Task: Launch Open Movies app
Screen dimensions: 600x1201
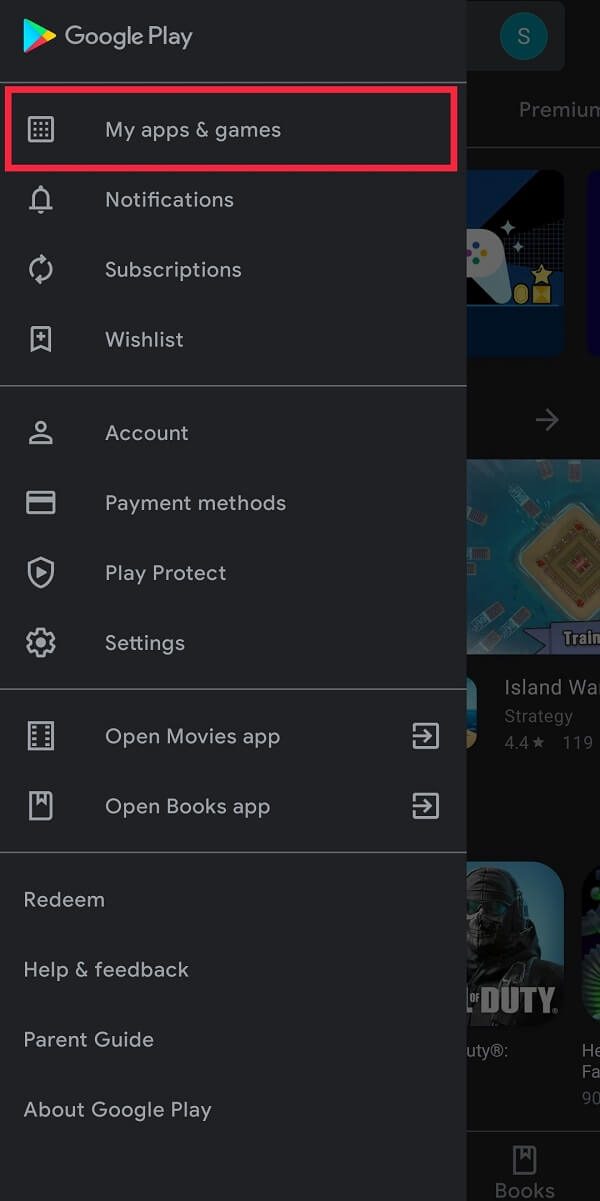Action: [192, 737]
